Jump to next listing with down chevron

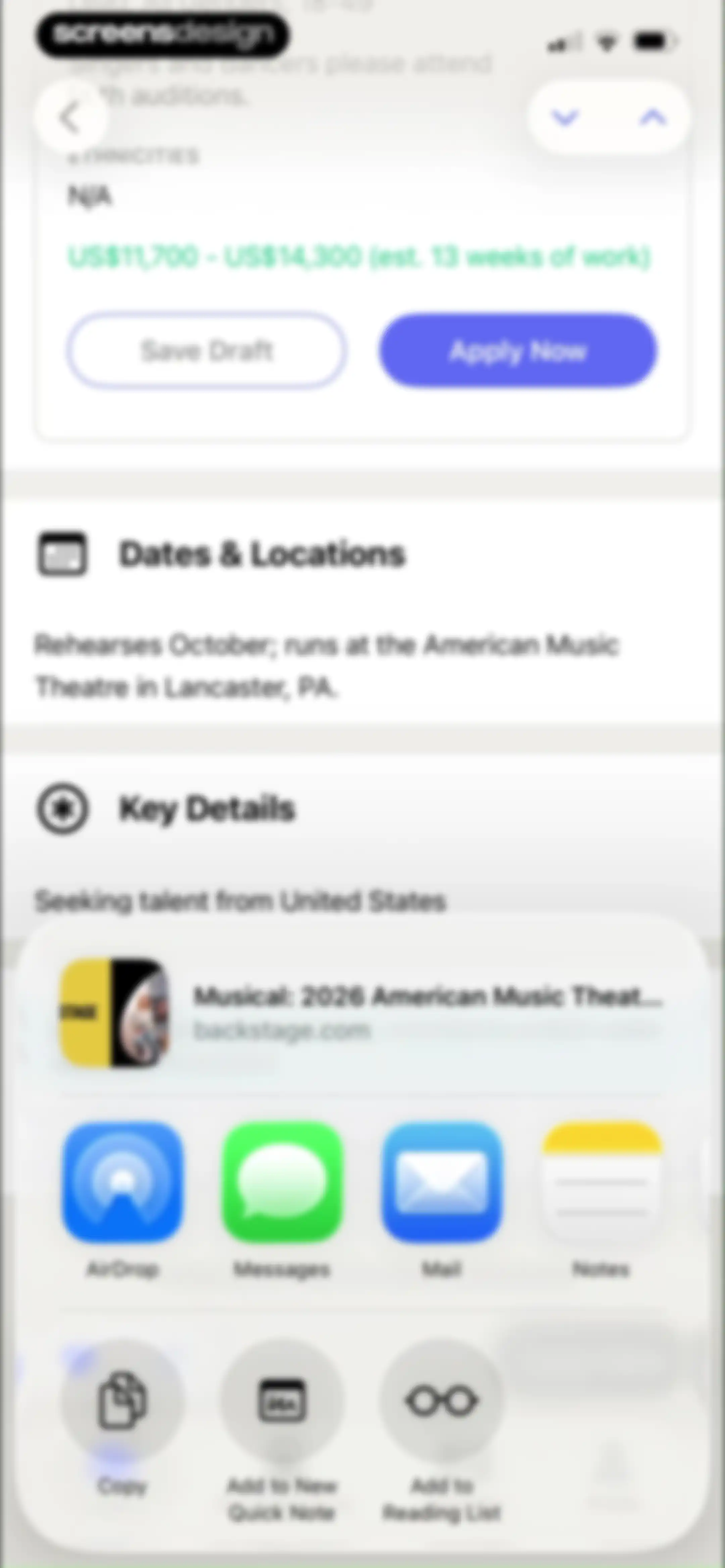(564, 118)
